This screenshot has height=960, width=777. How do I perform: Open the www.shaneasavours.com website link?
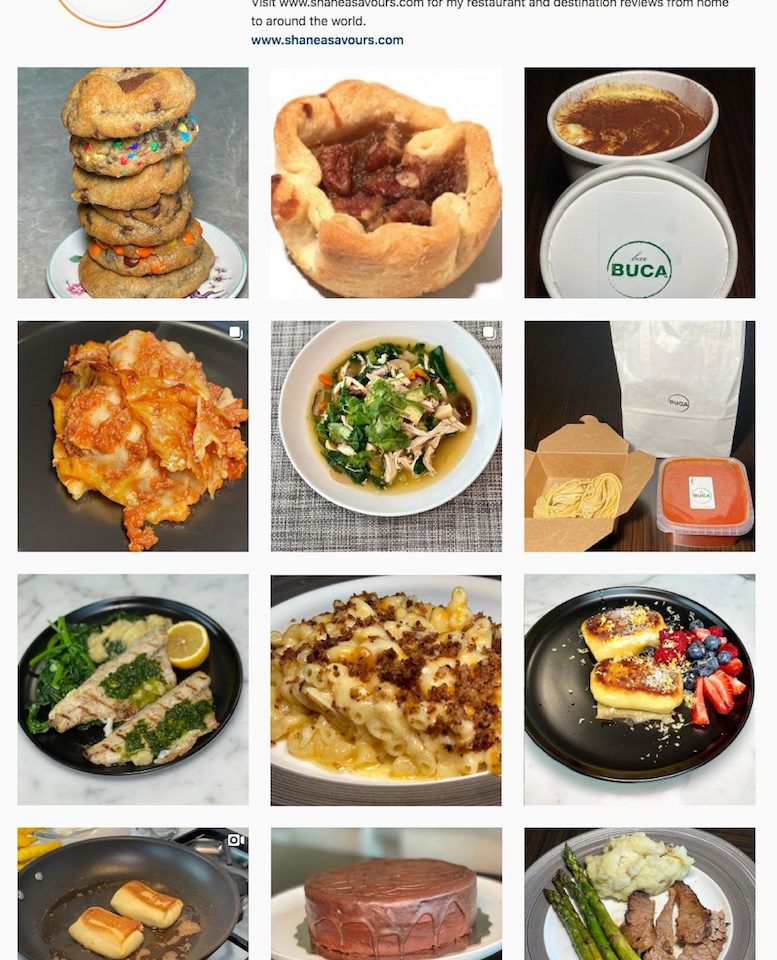pos(327,41)
